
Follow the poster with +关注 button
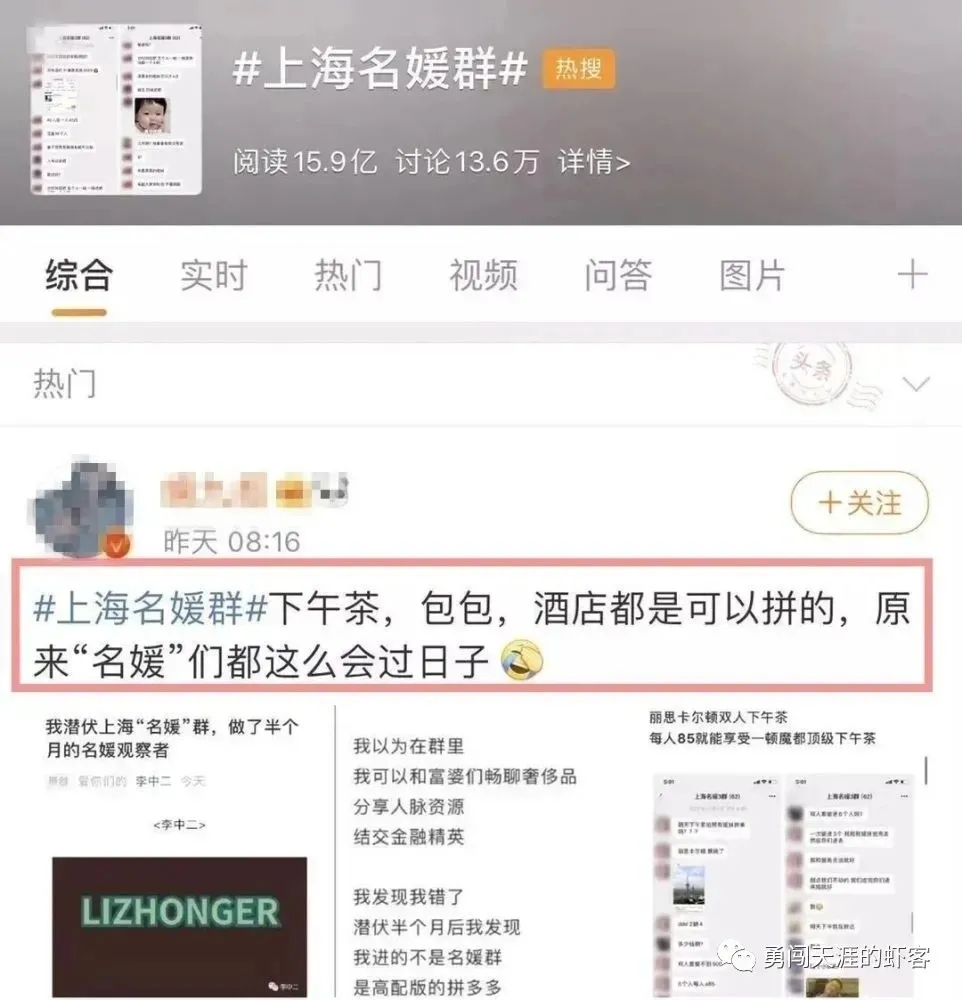(859, 503)
